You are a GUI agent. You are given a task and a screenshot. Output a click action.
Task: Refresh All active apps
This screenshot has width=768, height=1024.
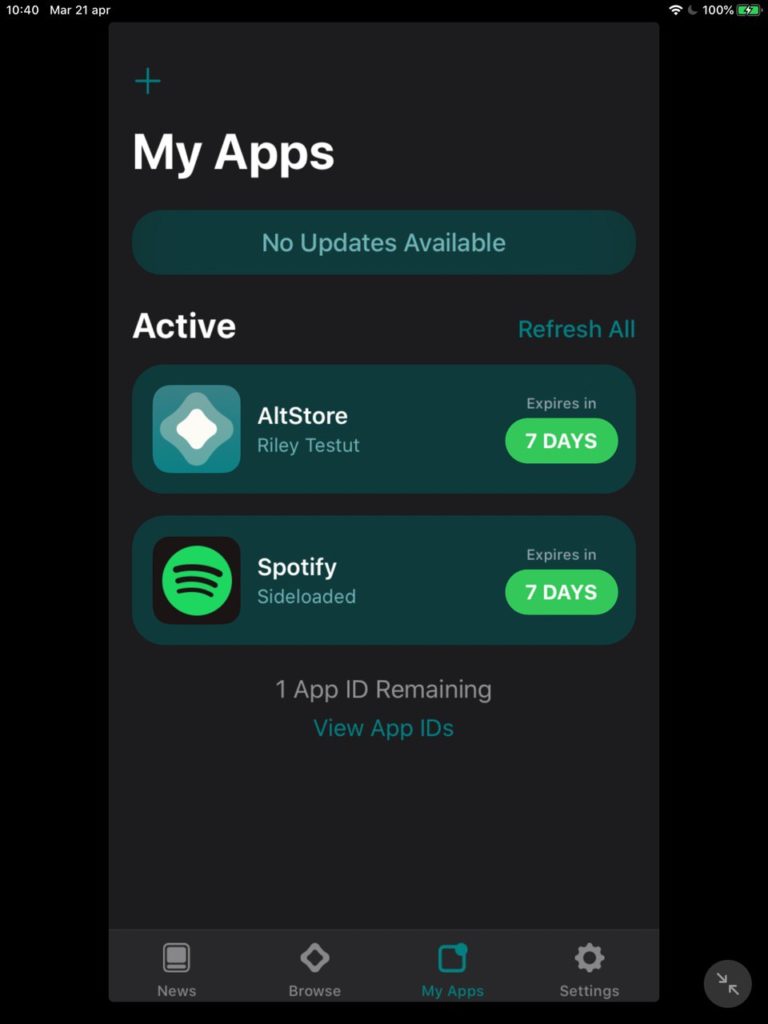[x=576, y=329]
